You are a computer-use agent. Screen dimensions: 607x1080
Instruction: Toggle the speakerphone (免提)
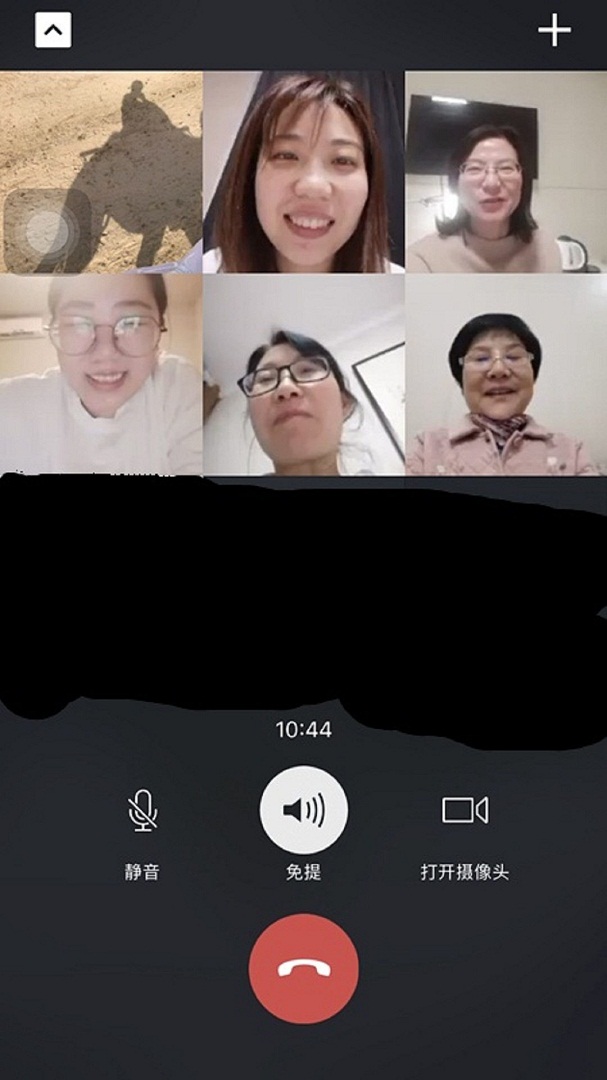click(303, 810)
